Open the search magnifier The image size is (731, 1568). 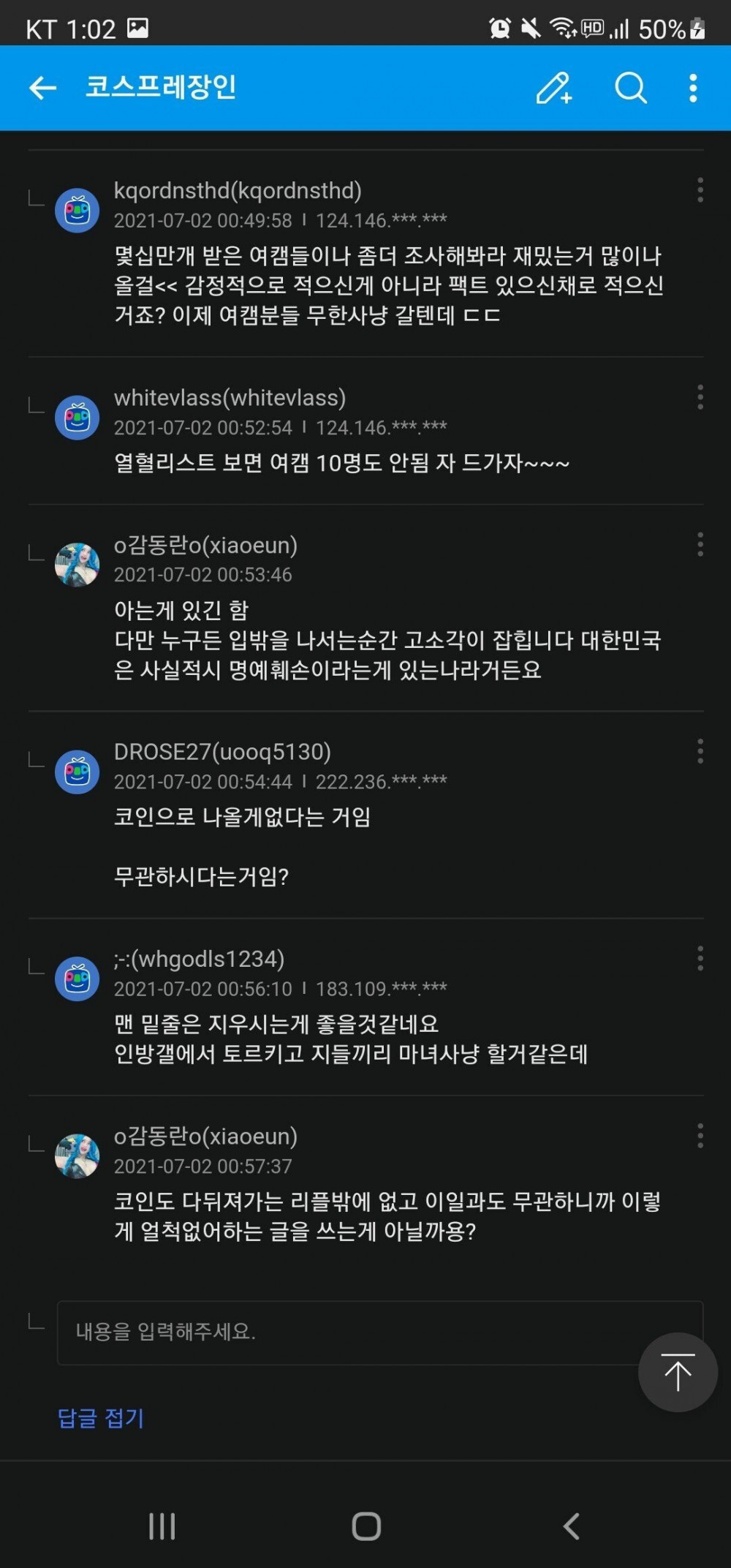coord(630,88)
